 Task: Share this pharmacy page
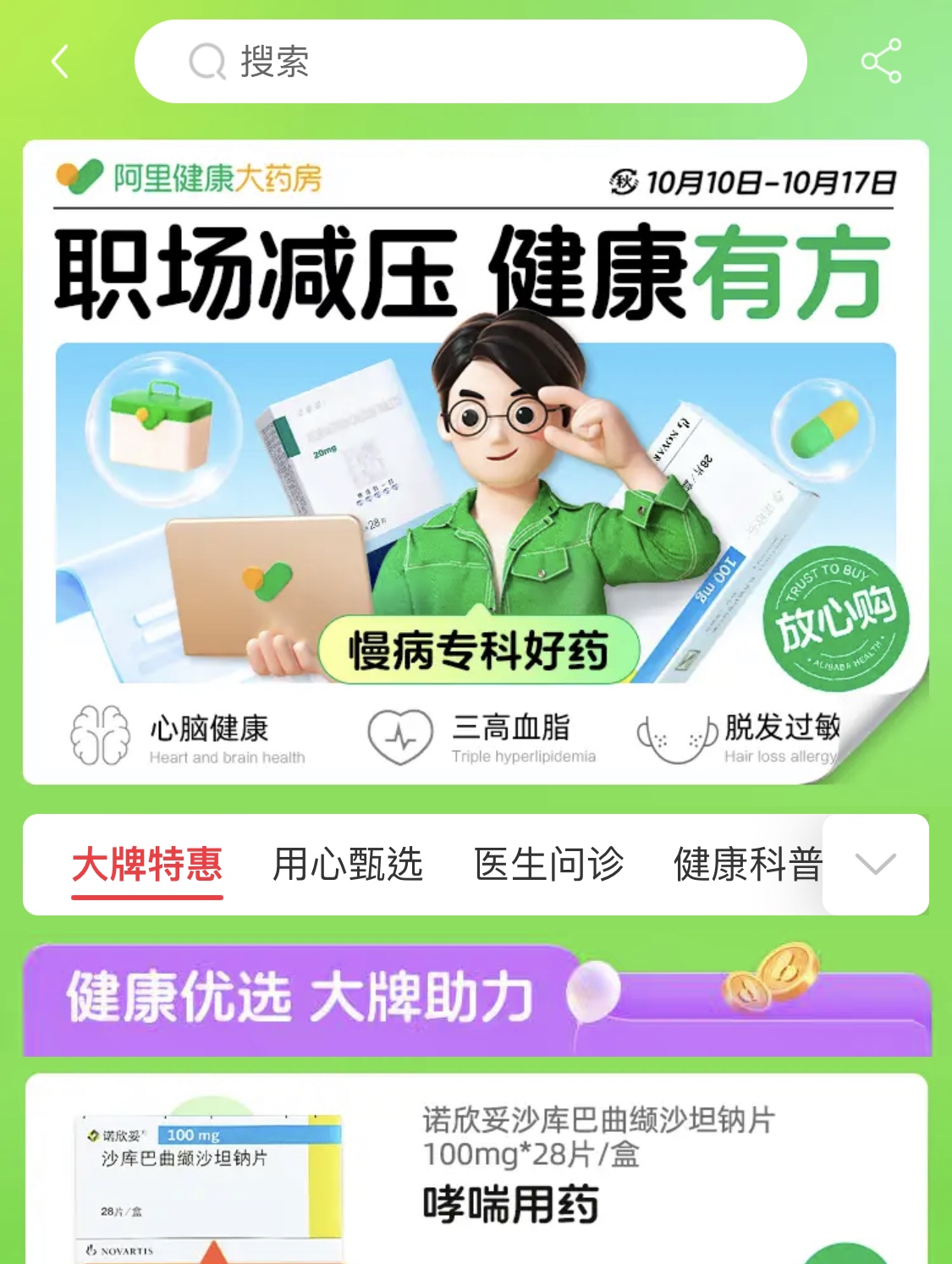[x=881, y=62]
